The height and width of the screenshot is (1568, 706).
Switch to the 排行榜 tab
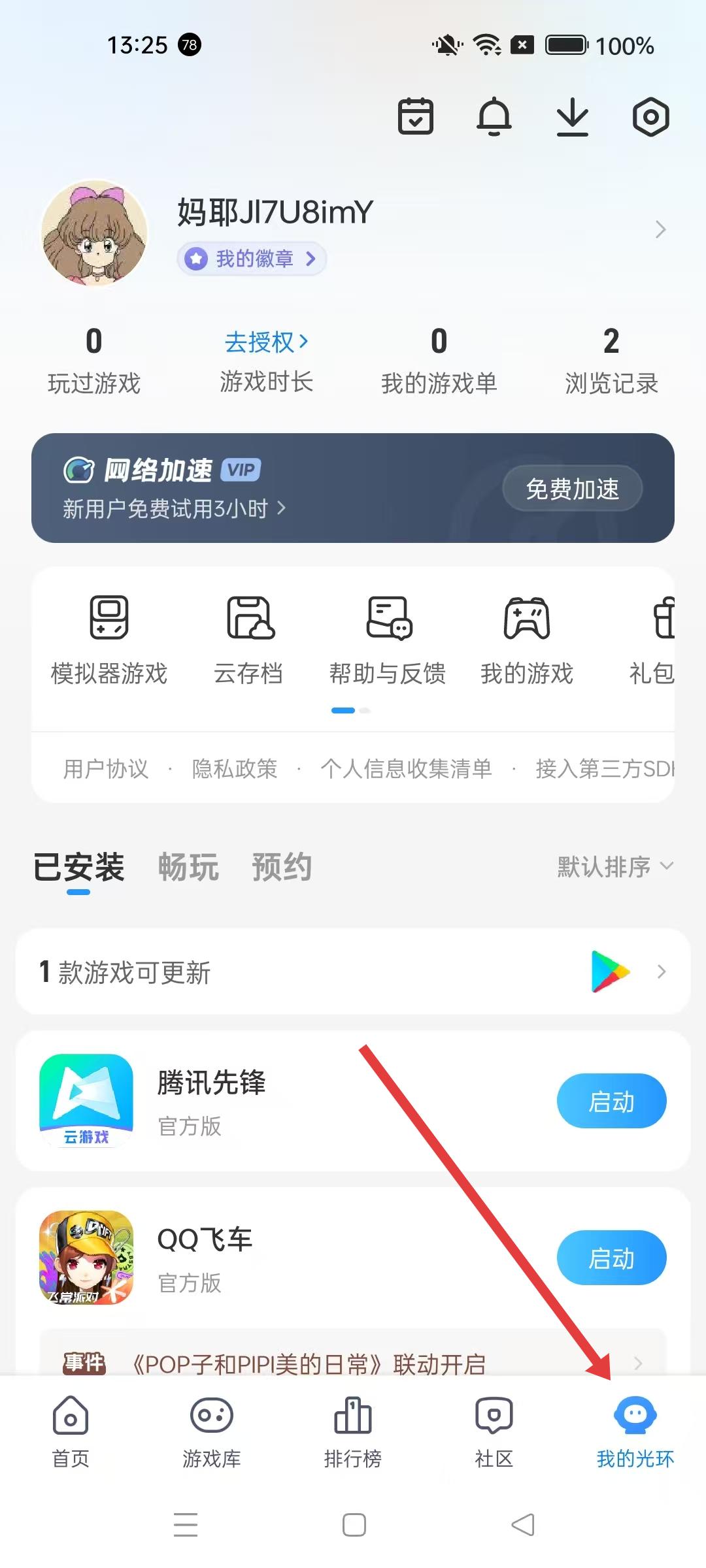(353, 1431)
